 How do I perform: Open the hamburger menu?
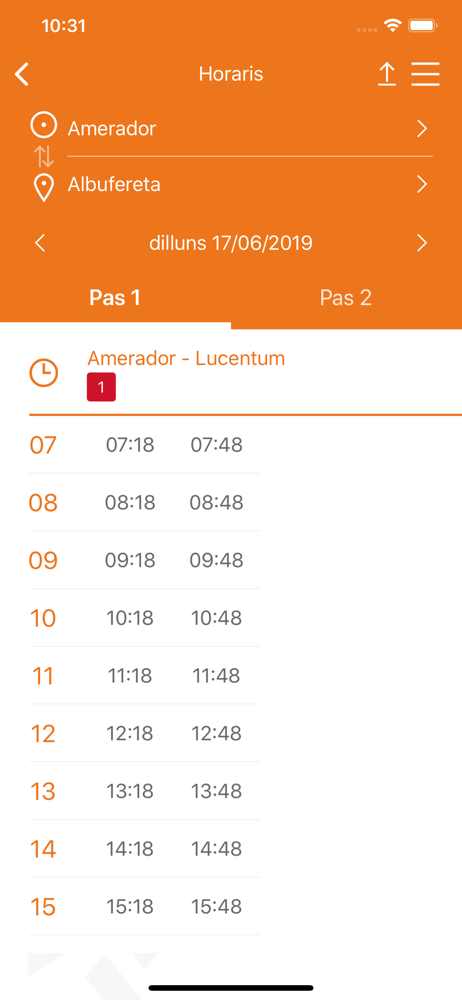(426, 74)
